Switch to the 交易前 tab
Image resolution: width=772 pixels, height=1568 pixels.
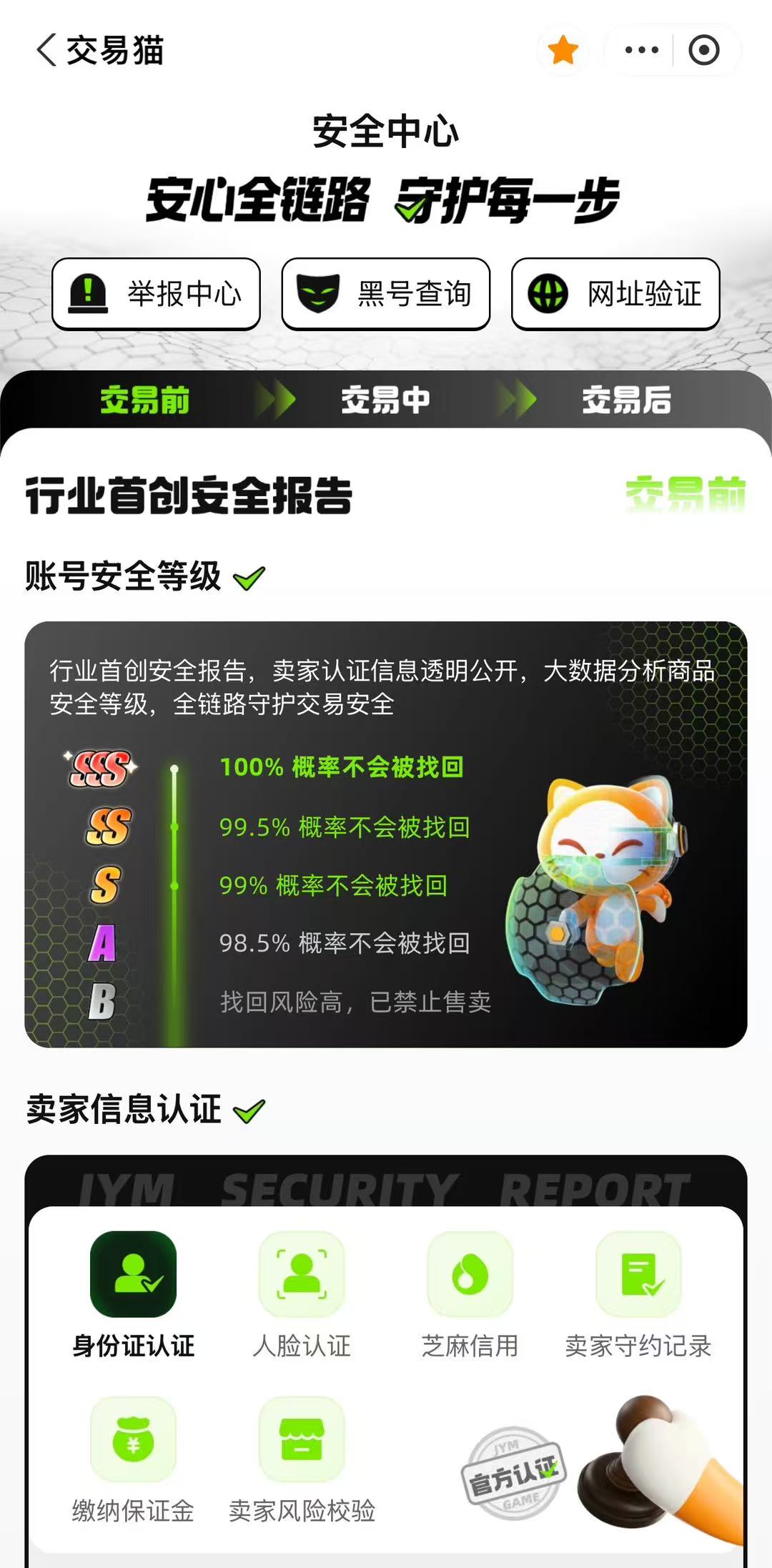point(144,400)
